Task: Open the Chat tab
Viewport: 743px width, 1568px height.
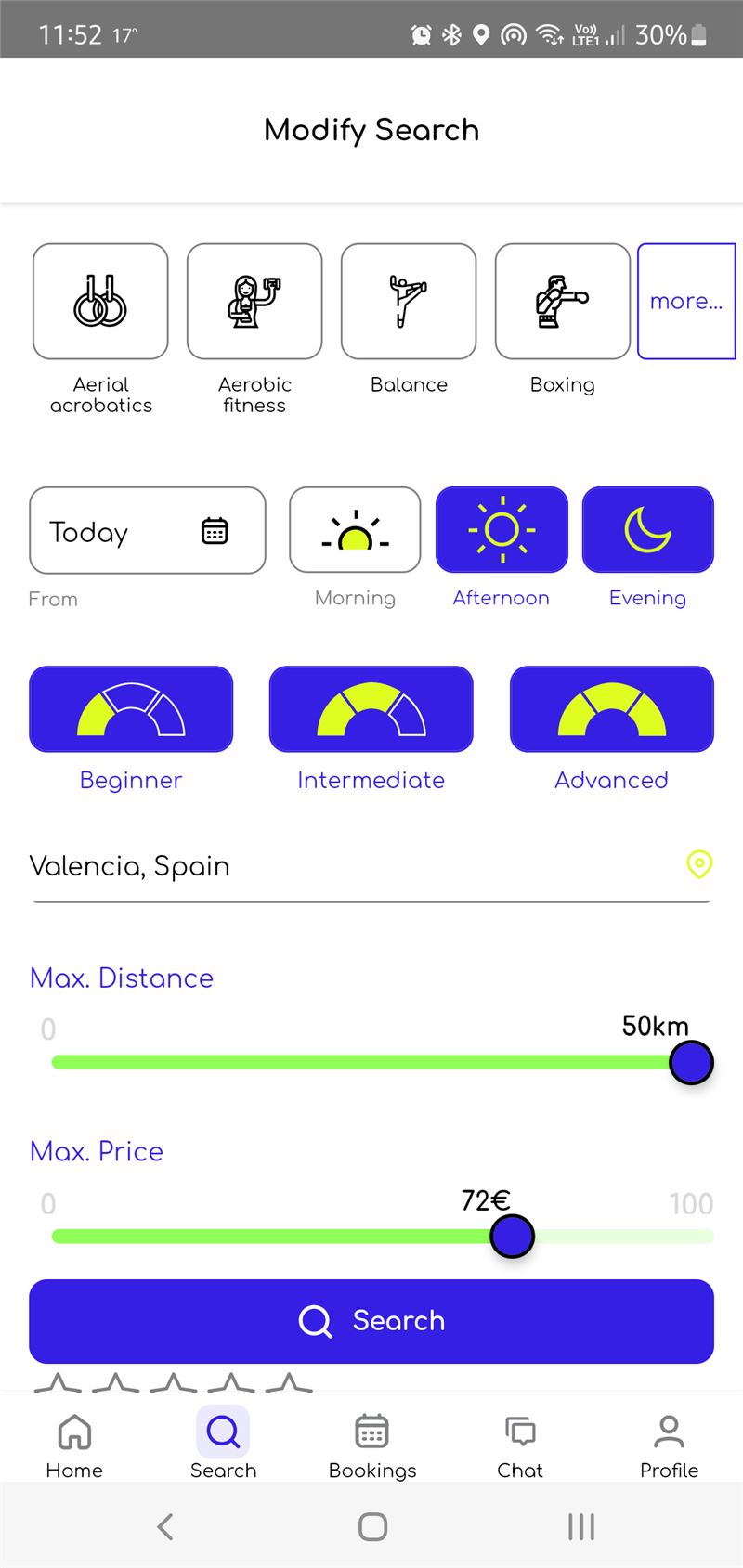Action: click(520, 1445)
